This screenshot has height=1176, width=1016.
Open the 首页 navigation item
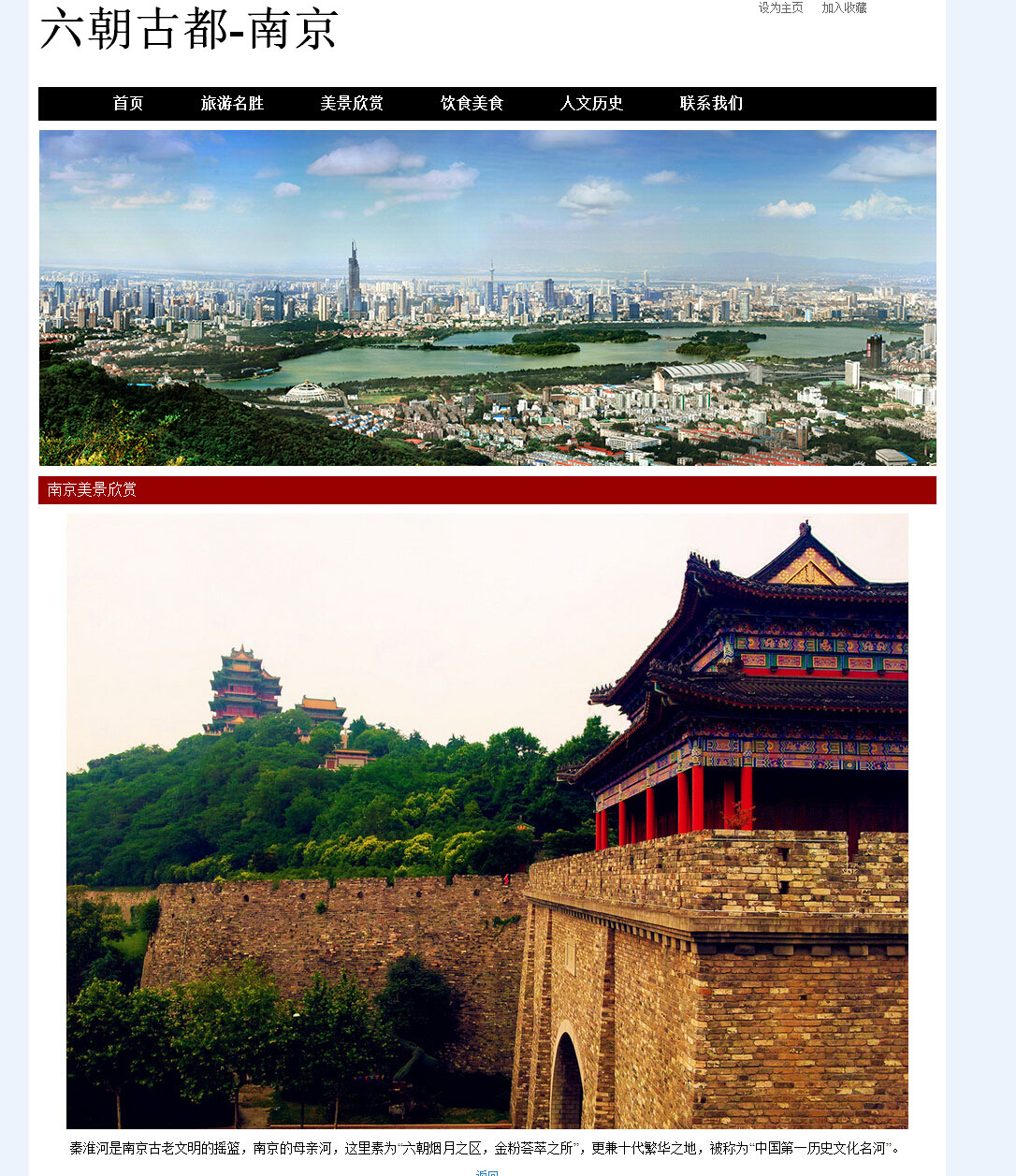coord(128,103)
